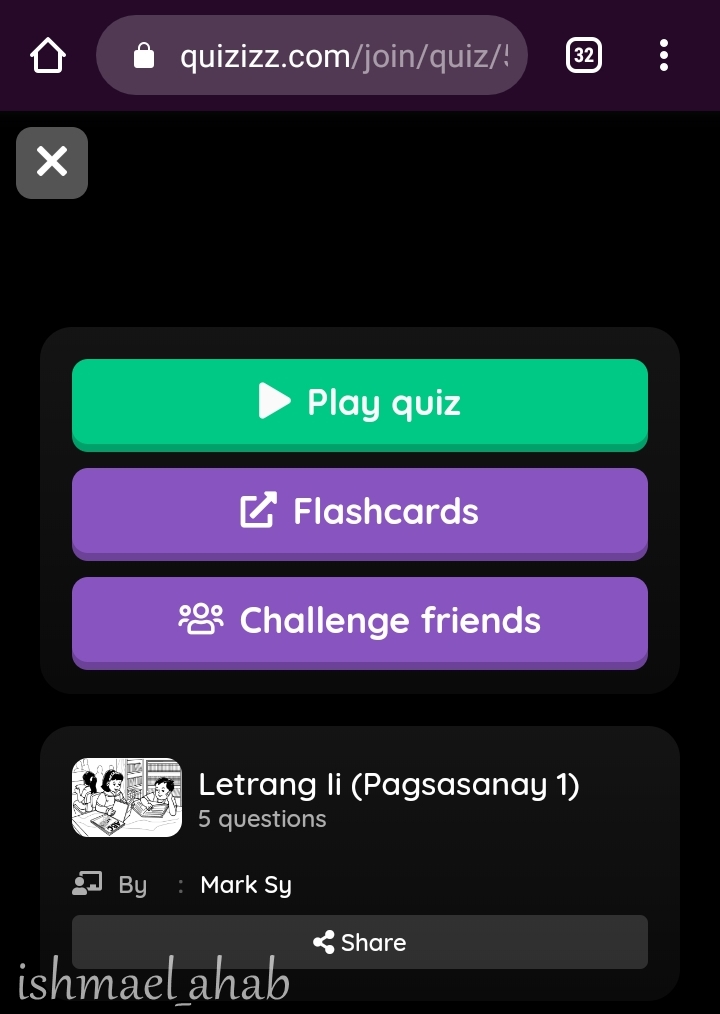This screenshot has height=1014, width=720.
Task: Close the quiz join screen
Action: (52, 162)
